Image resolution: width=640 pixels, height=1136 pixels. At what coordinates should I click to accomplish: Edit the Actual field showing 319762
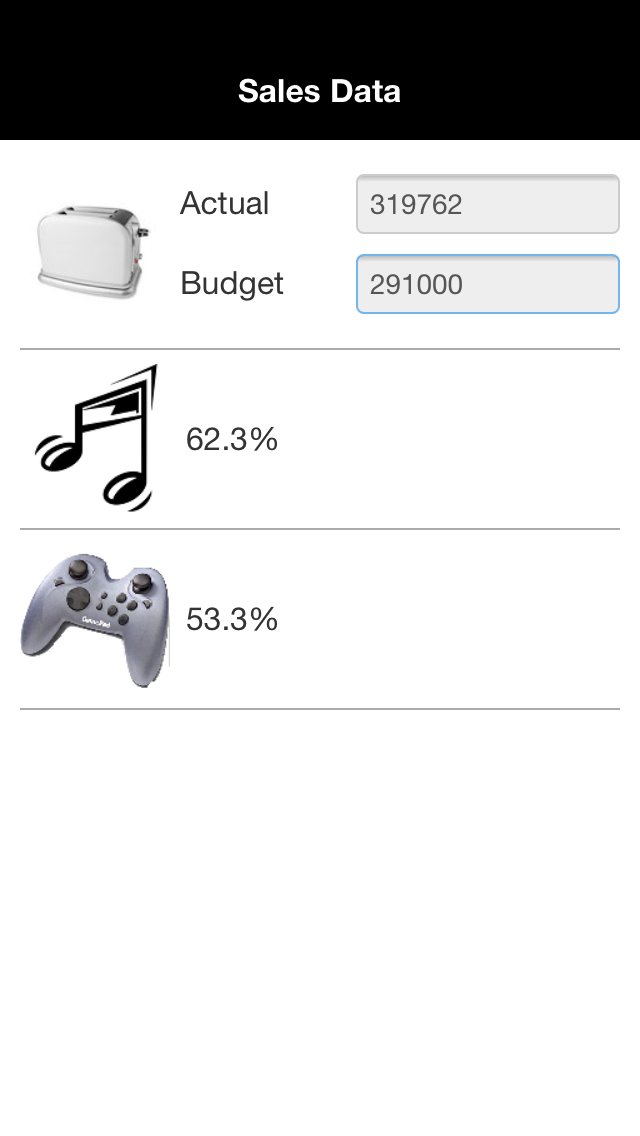coord(487,205)
